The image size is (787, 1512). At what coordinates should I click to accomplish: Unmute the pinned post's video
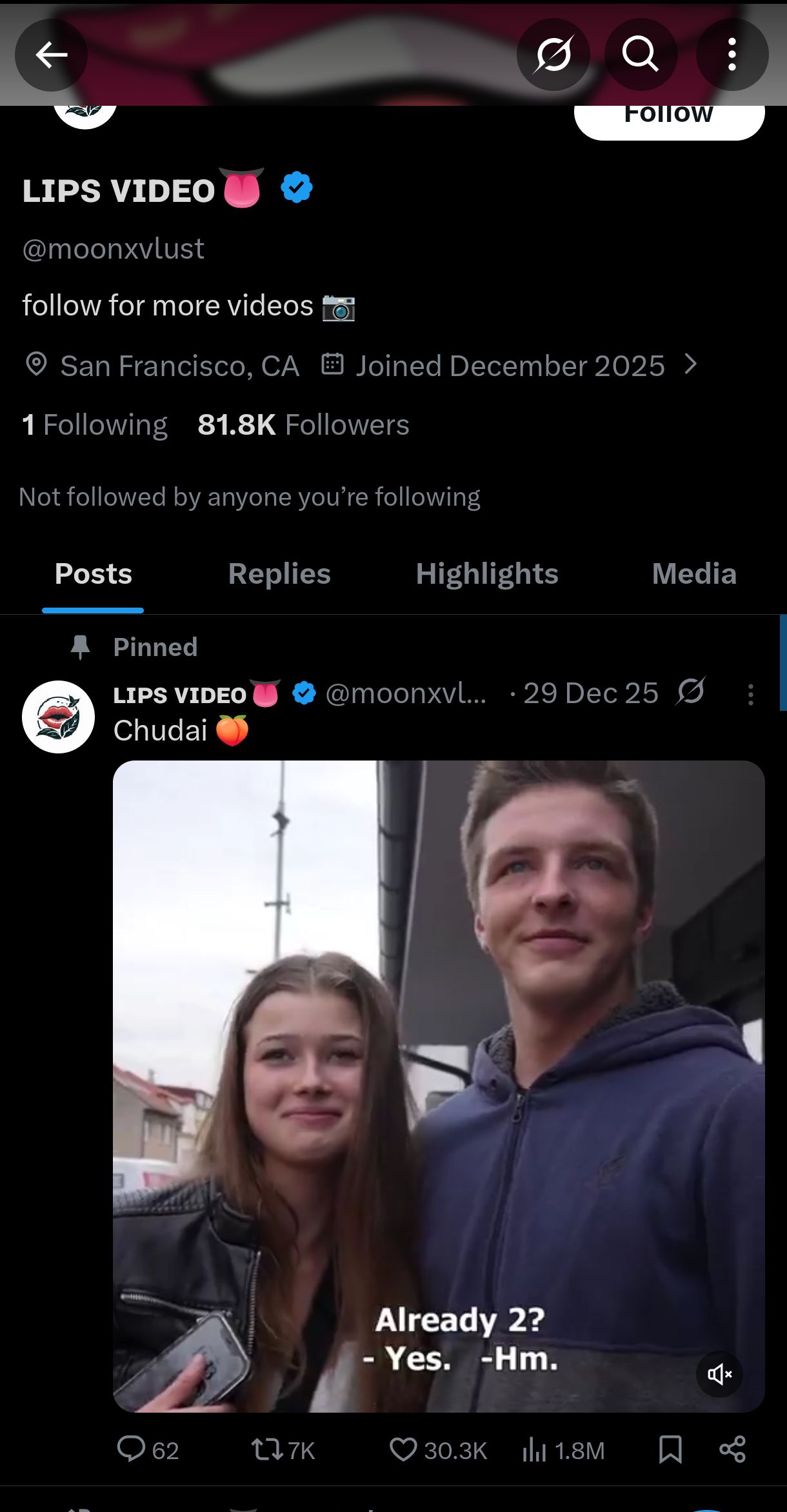[719, 1374]
